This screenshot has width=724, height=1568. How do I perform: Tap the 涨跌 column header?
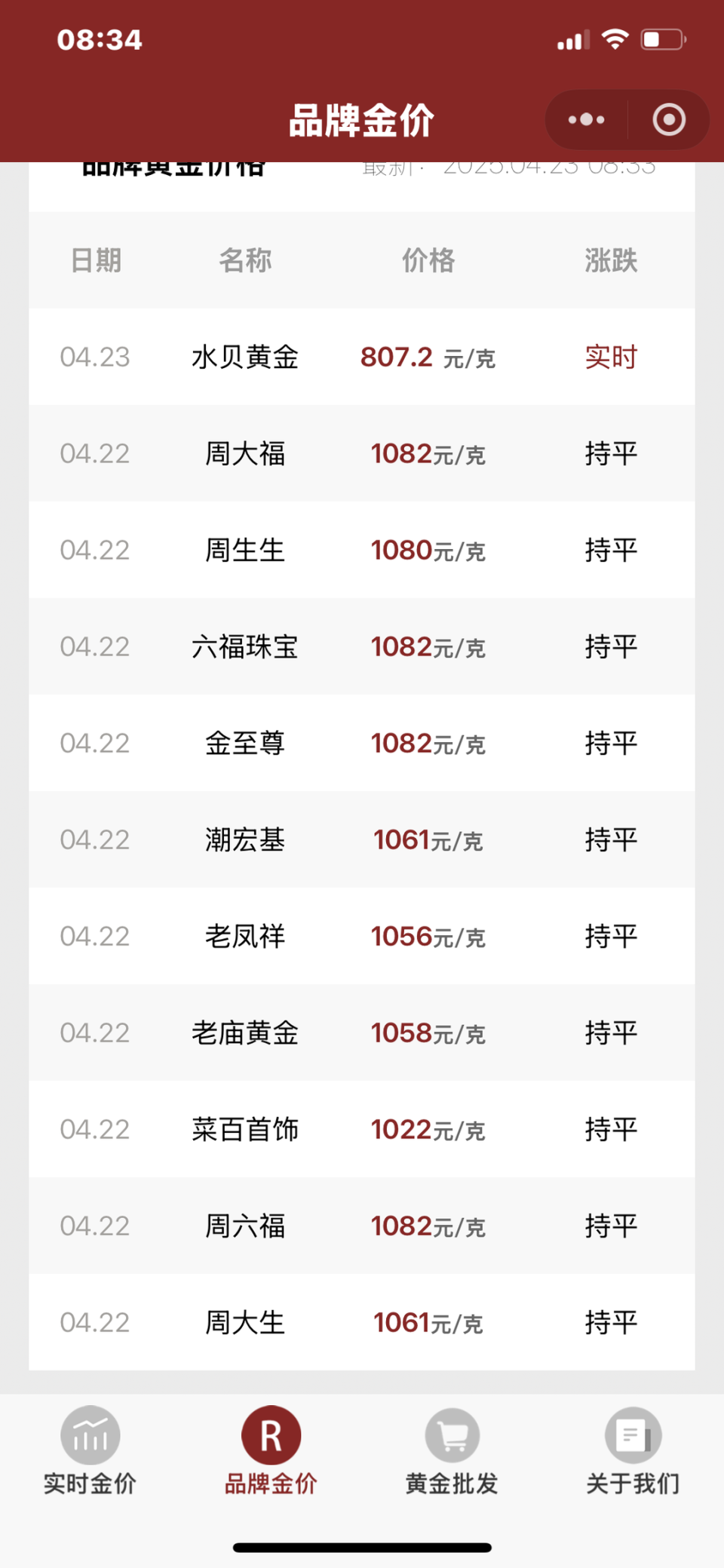(x=611, y=260)
